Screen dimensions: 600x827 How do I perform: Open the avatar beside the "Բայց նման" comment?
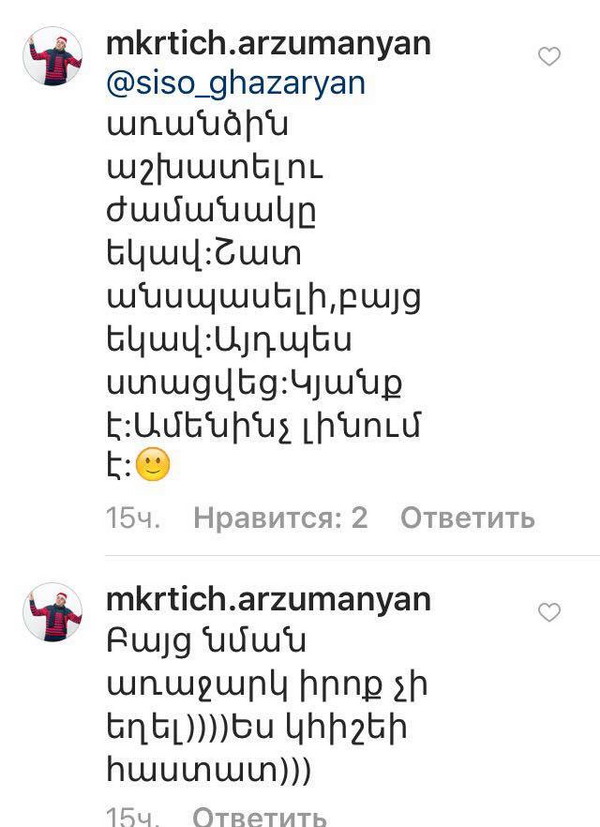click(x=53, y=611)
